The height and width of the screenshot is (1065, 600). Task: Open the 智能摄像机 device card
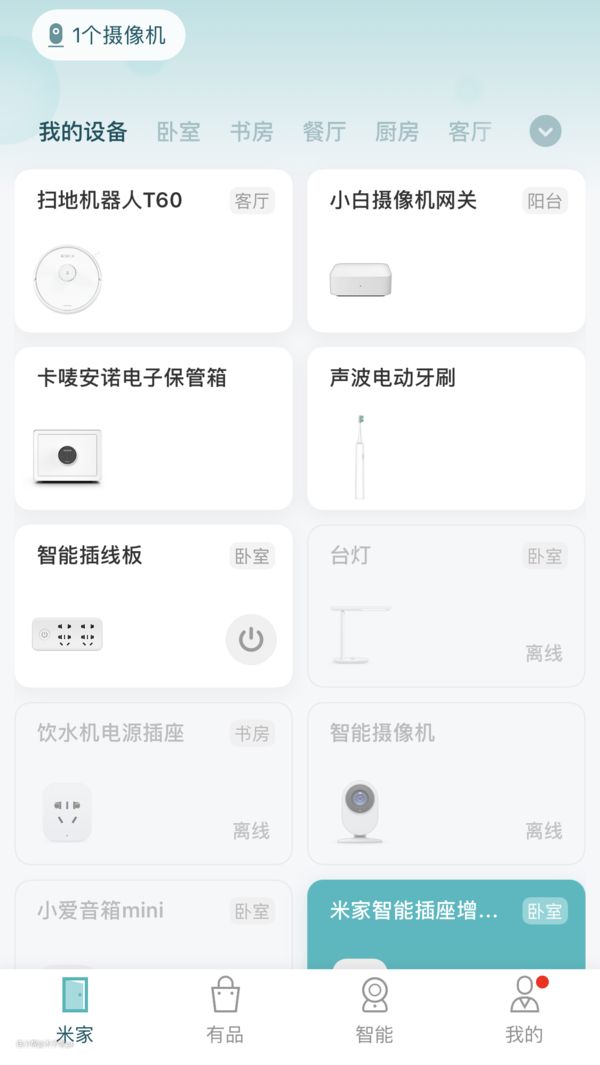[445, 783]
